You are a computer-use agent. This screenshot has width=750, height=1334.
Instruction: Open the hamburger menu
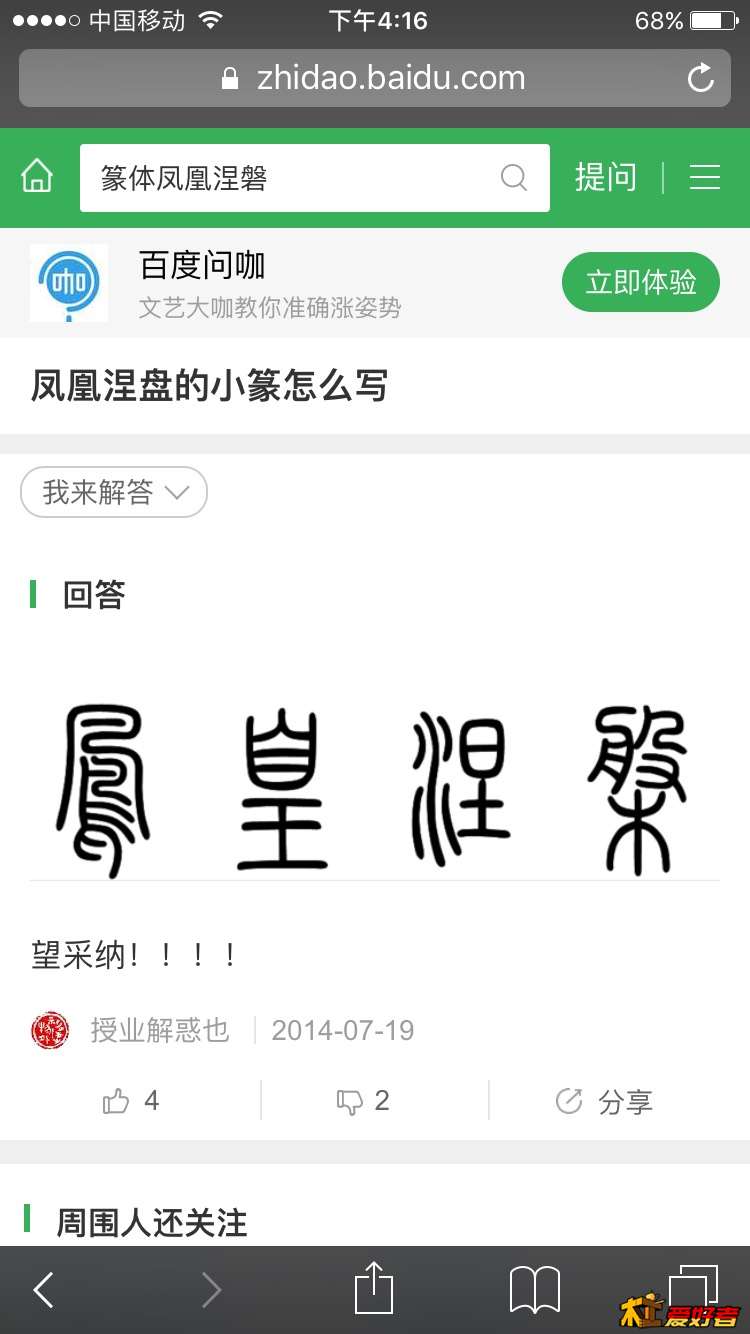[x=705, y=178]
